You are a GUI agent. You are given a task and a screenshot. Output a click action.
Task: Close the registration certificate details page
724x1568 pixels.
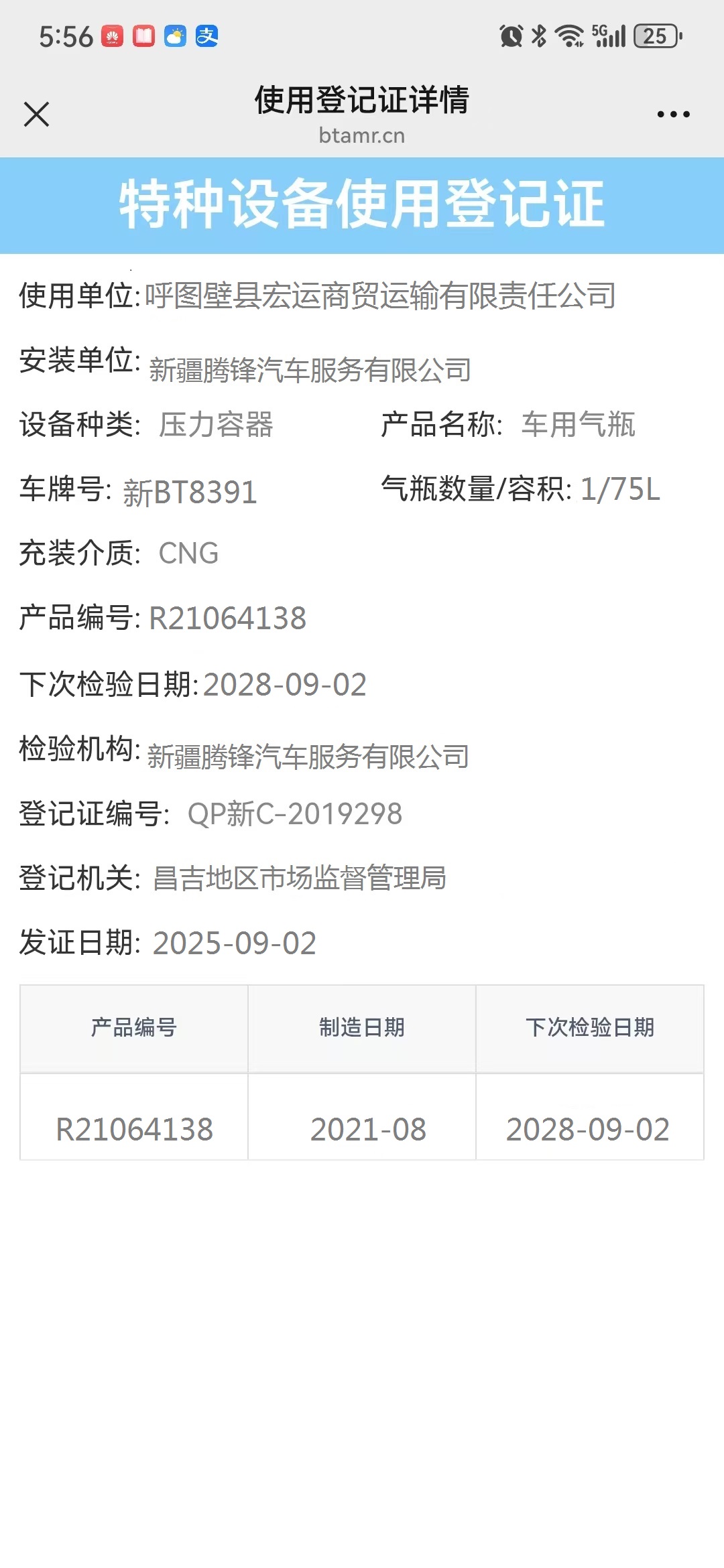[x=36, y=114]
